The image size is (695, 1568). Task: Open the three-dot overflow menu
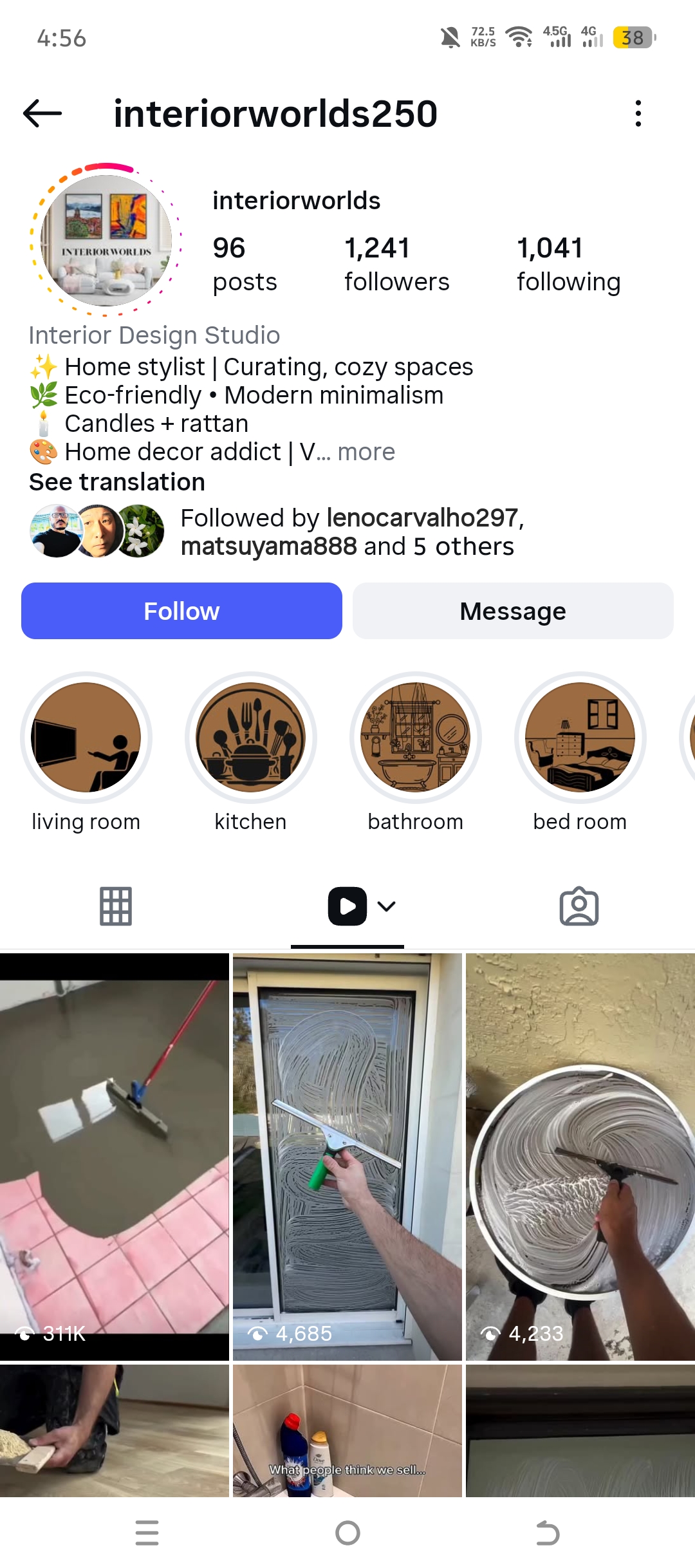coord(638,114)
